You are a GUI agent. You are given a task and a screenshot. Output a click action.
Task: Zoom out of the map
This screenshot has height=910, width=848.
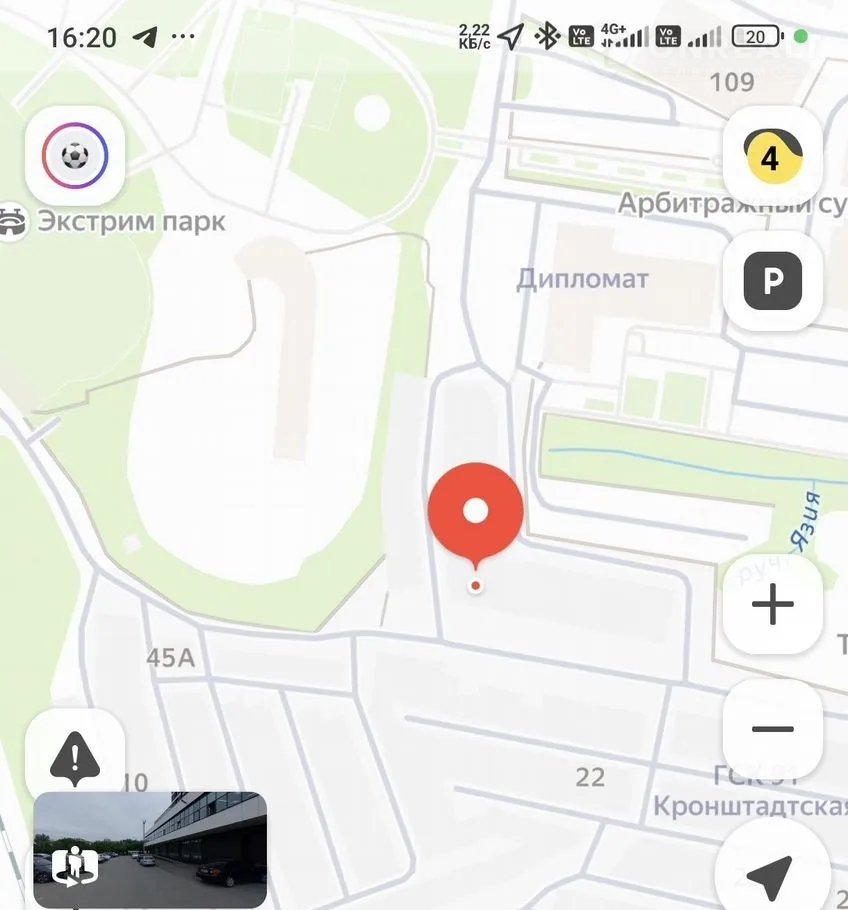[x=772, y=729]
